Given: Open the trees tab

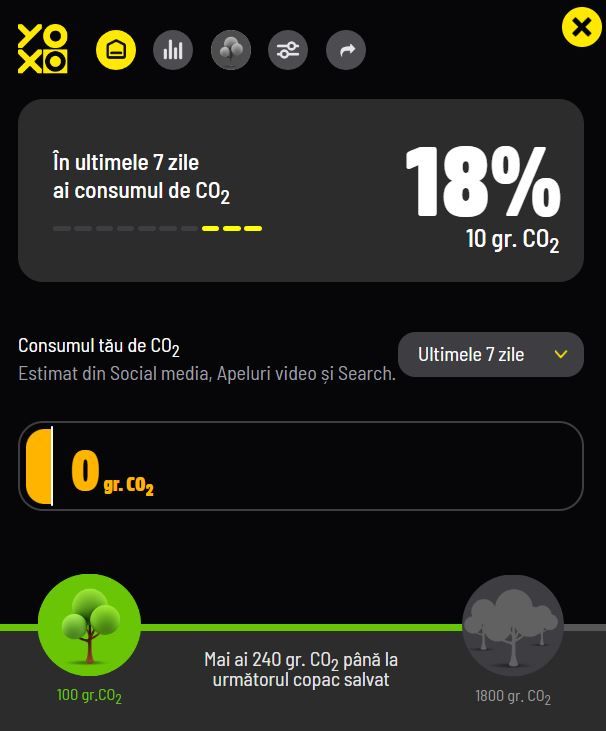Looking at the screenshot, I should click(231, 50).
